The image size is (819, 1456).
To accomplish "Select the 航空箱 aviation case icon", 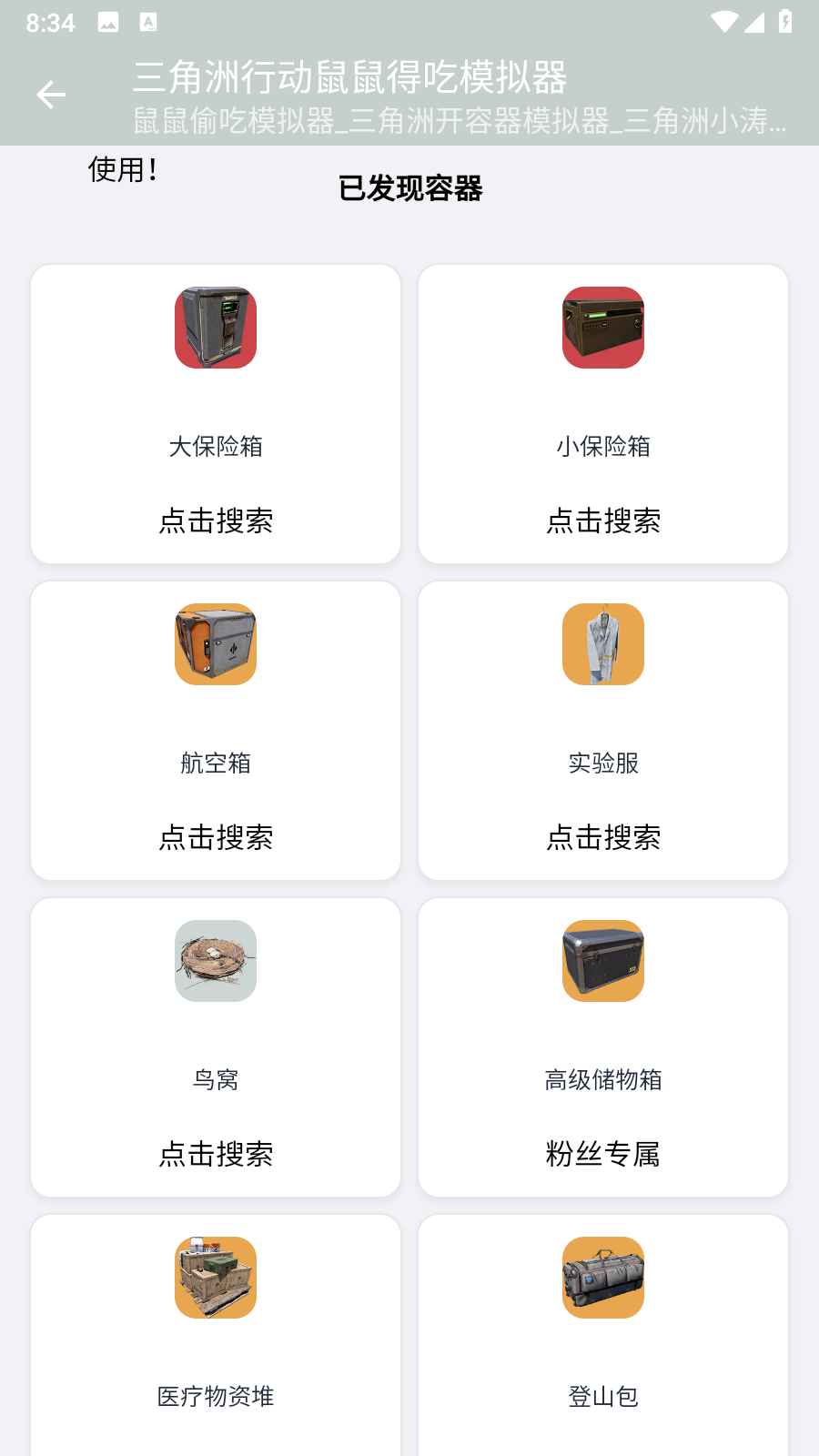I will click(x=215, y=643).
